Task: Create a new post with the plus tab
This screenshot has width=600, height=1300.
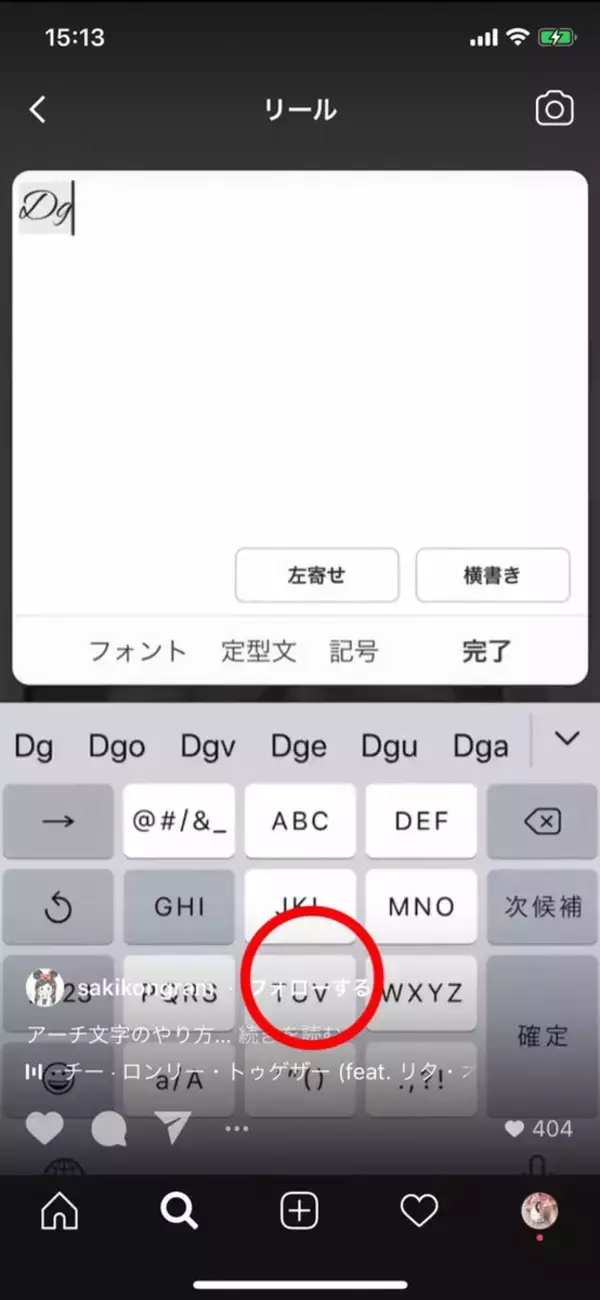Action: pyautogui.click(x=299, y=1212)
